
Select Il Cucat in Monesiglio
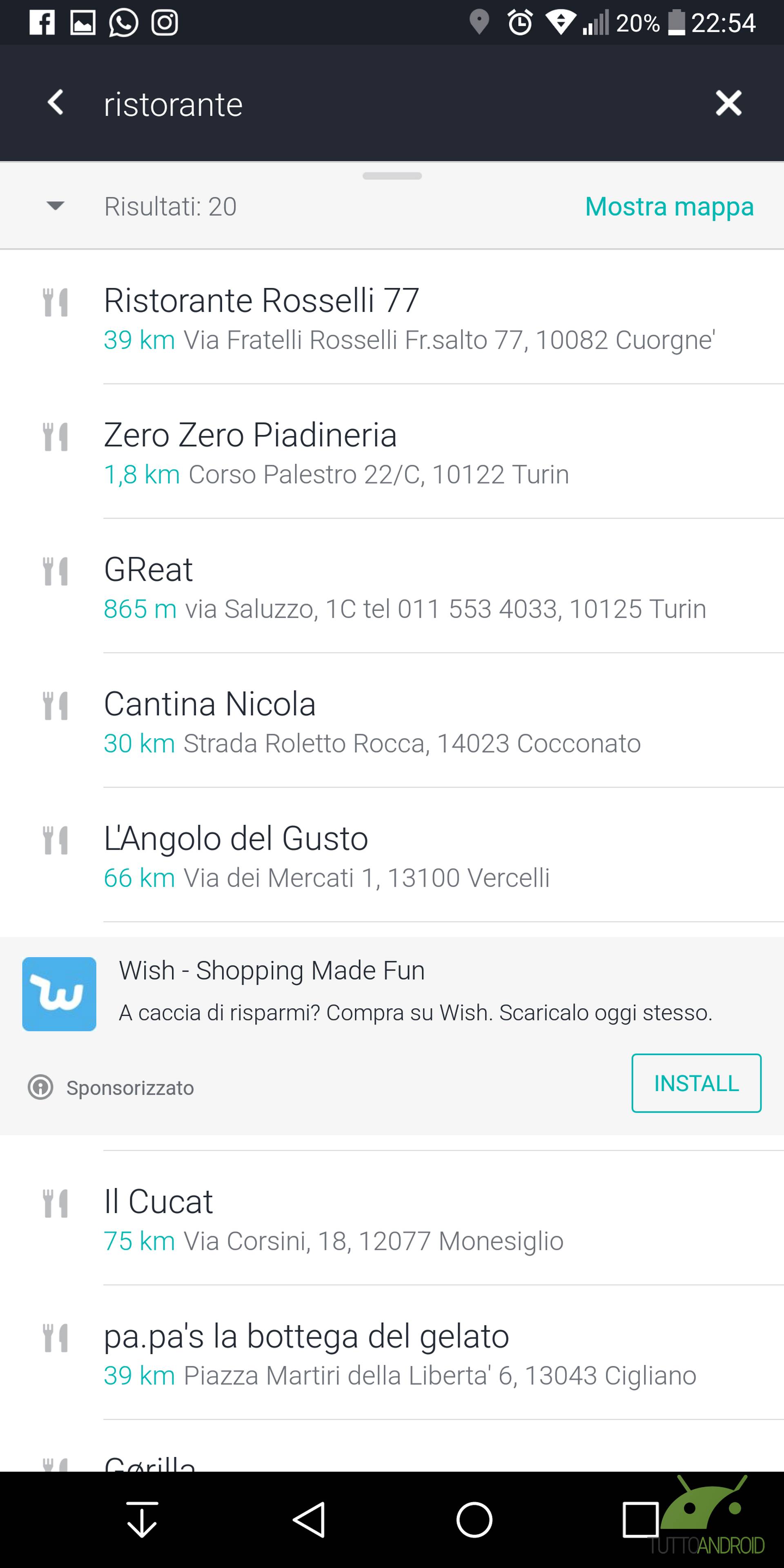[392, 1218]
